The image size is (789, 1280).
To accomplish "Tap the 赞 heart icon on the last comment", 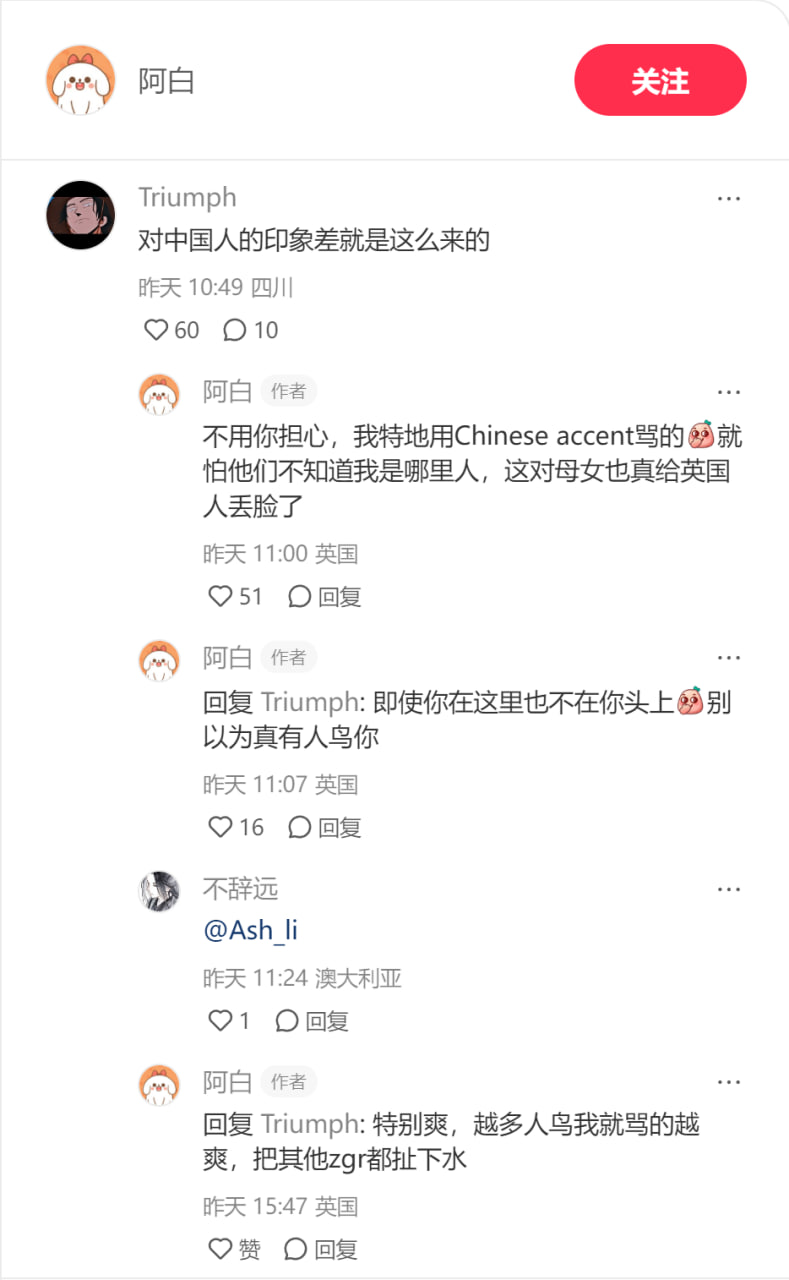I will (x=221, y=1248).
